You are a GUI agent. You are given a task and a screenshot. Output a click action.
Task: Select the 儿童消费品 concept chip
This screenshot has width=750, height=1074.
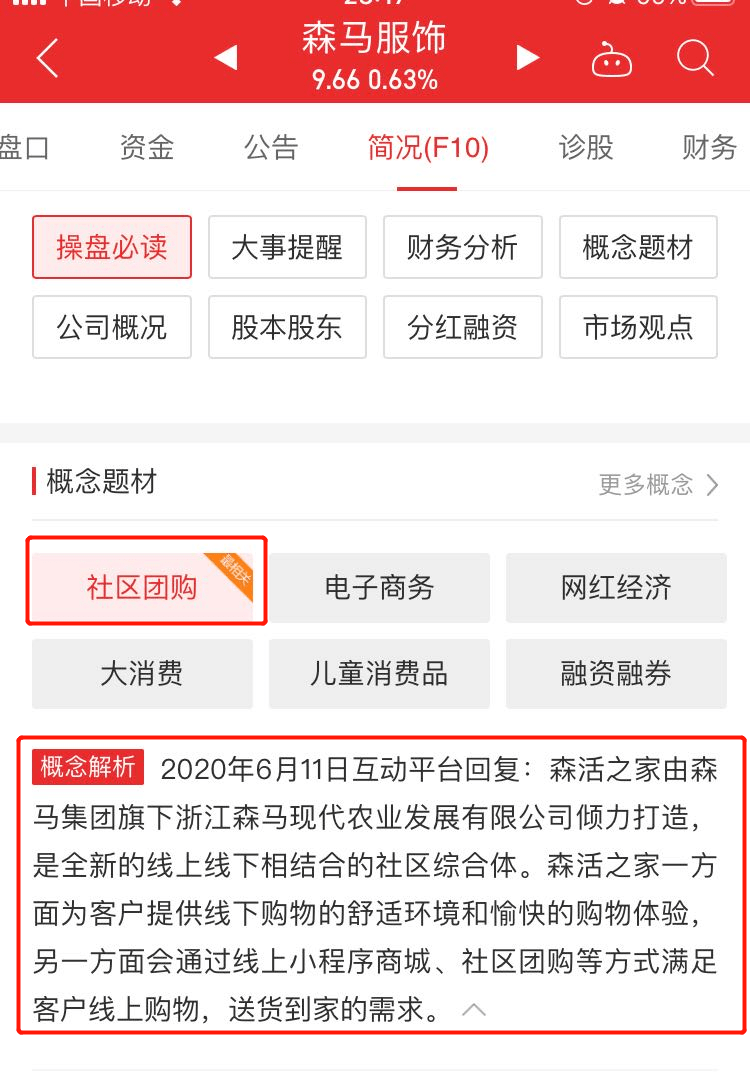(379, 673)
